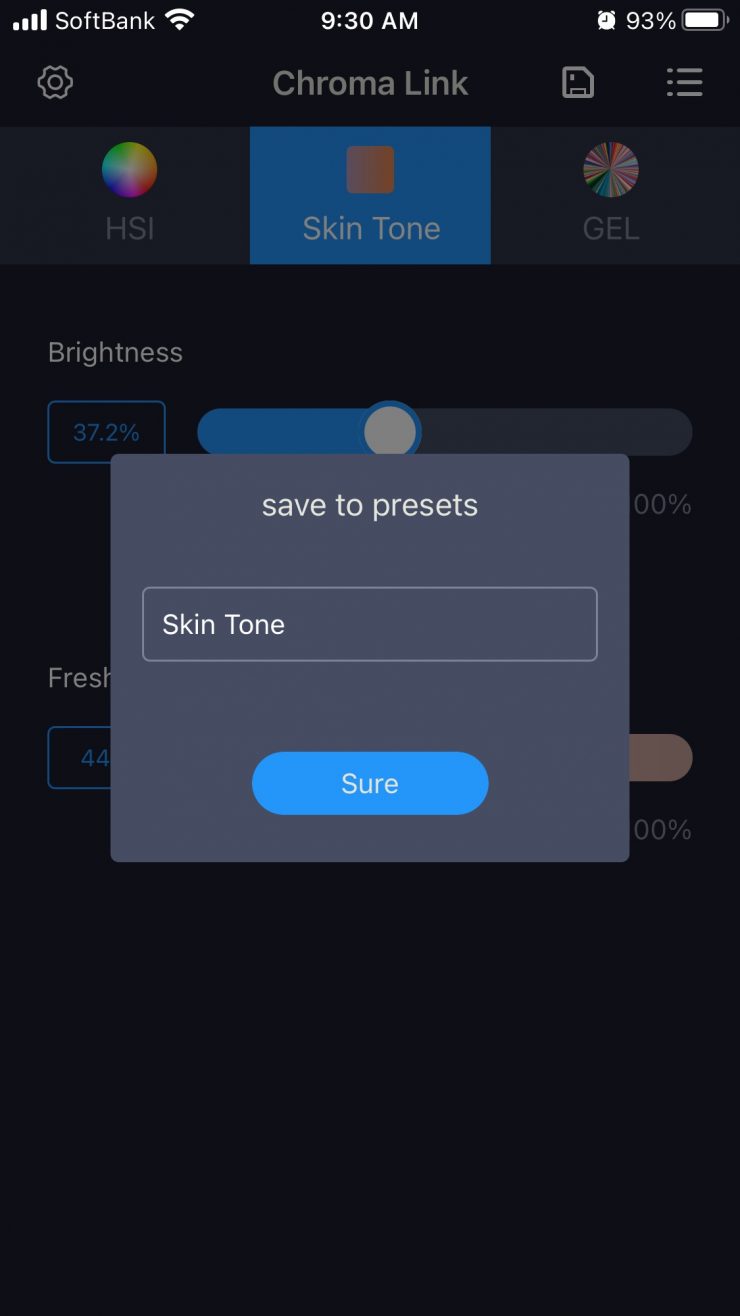Select the Skin Tone tab
Screen dimensions: 740x1316
tap(370, 195)
